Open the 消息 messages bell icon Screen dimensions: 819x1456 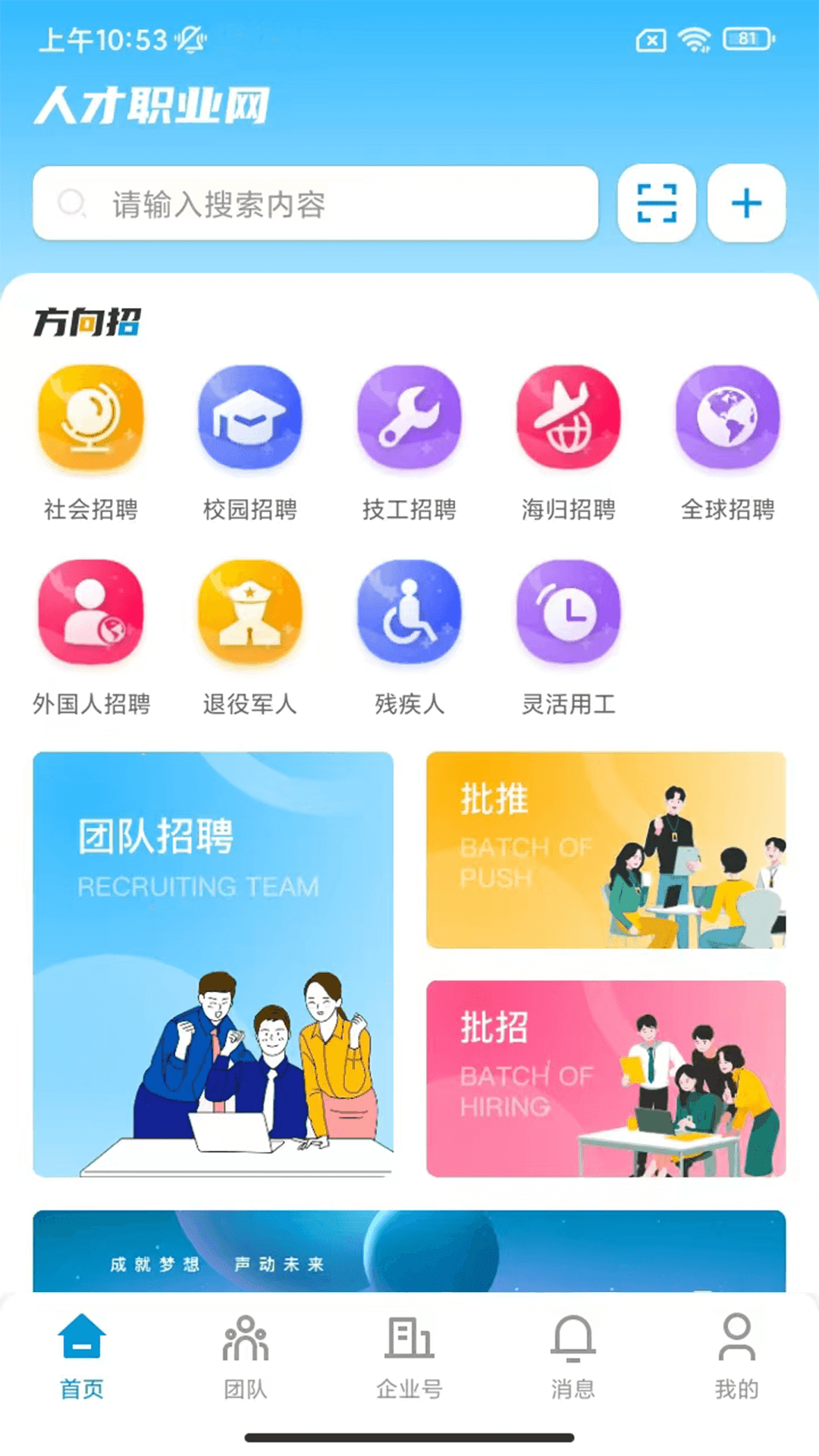(x=574, y=1357)
